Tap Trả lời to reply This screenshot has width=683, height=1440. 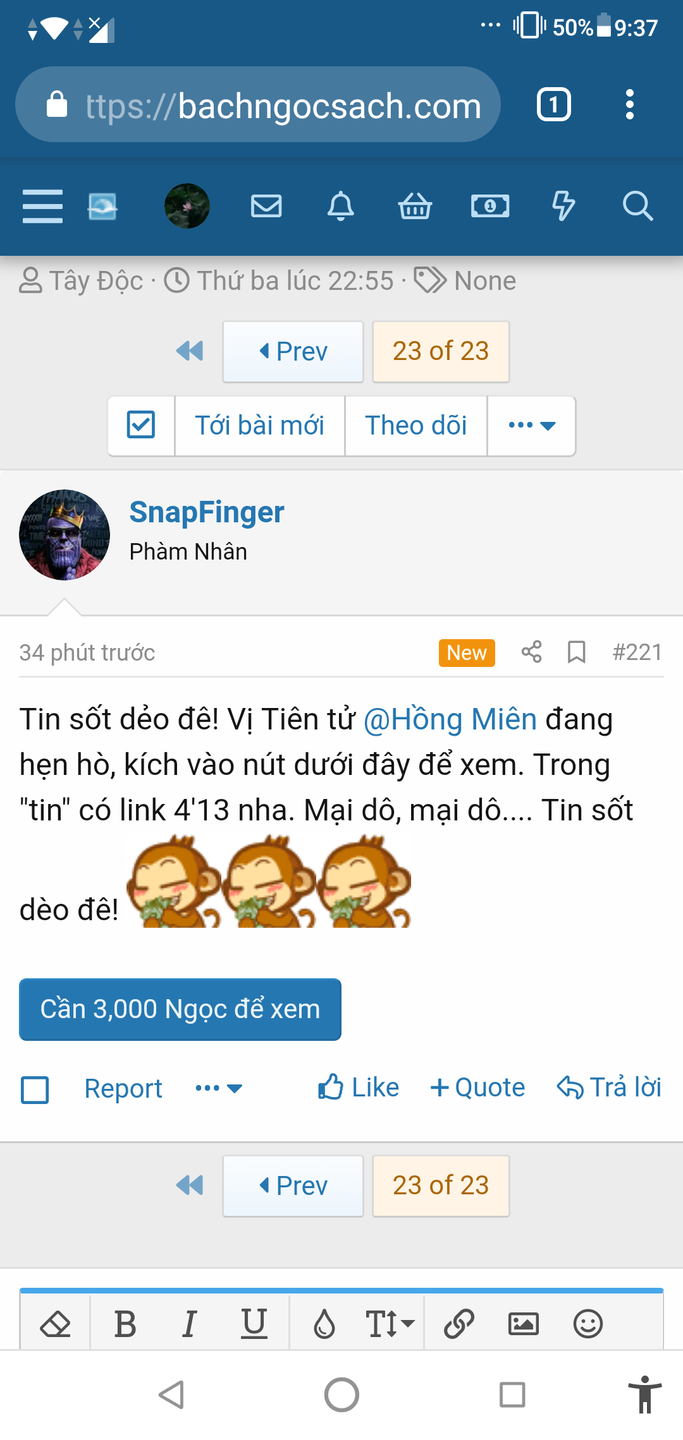click(609, 1088)
